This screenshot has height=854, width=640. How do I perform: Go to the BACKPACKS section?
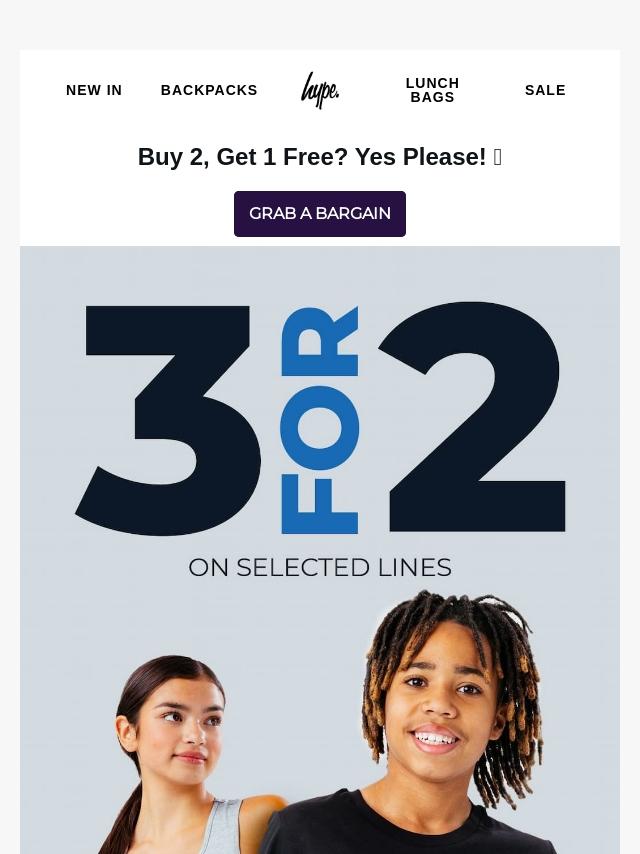point(209,90)
